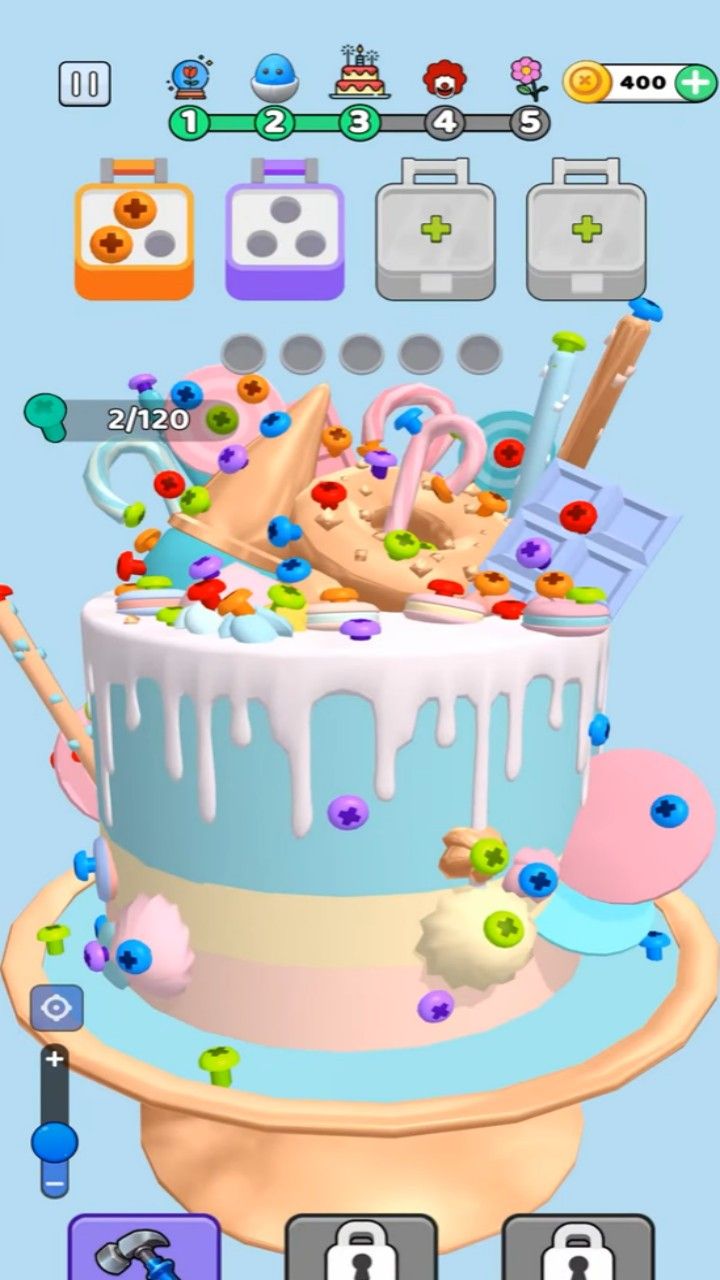Remove the blue screw on pink disc
The height and width of the screenshot is (1280, 720).
[x=669, y=810]
